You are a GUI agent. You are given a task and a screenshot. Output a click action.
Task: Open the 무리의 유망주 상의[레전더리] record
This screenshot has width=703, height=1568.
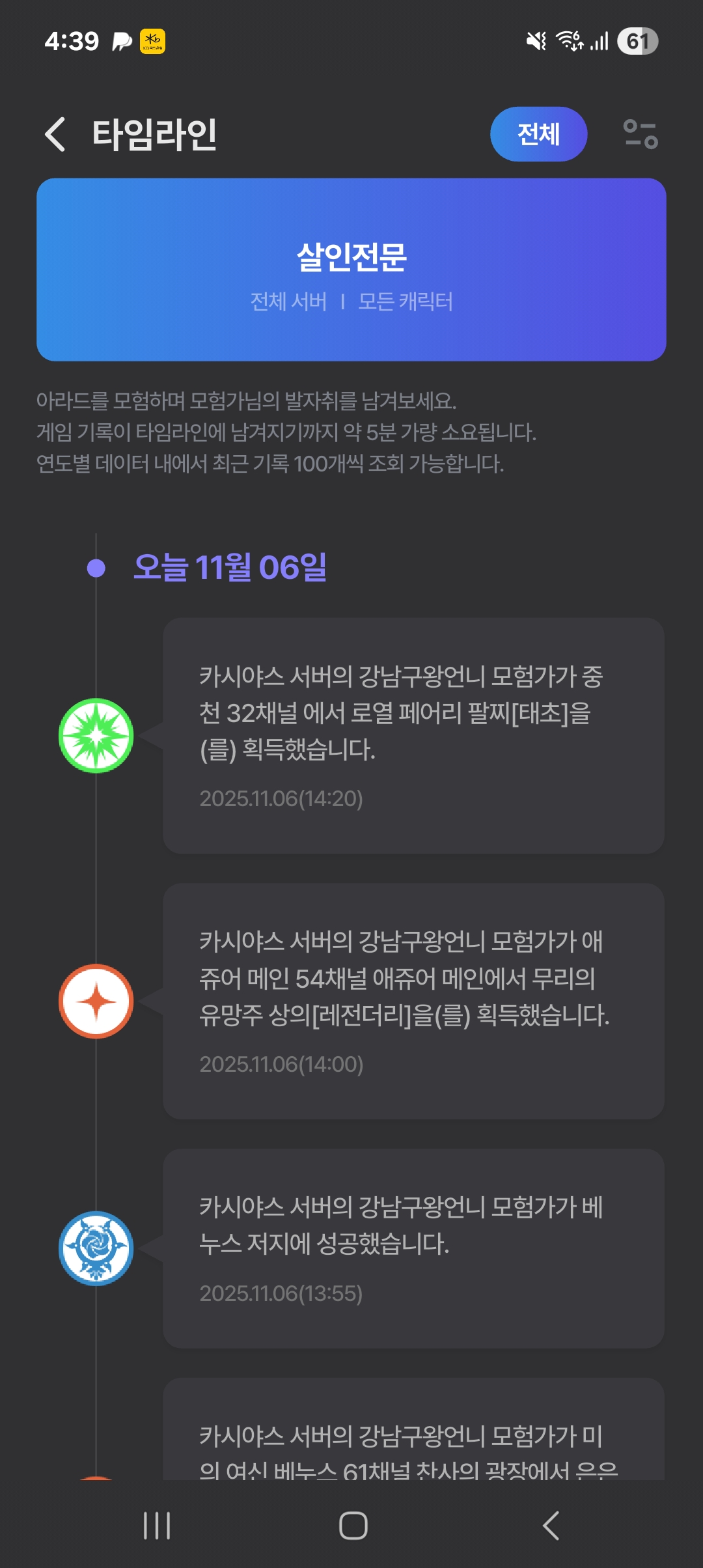coord(413,1001)
